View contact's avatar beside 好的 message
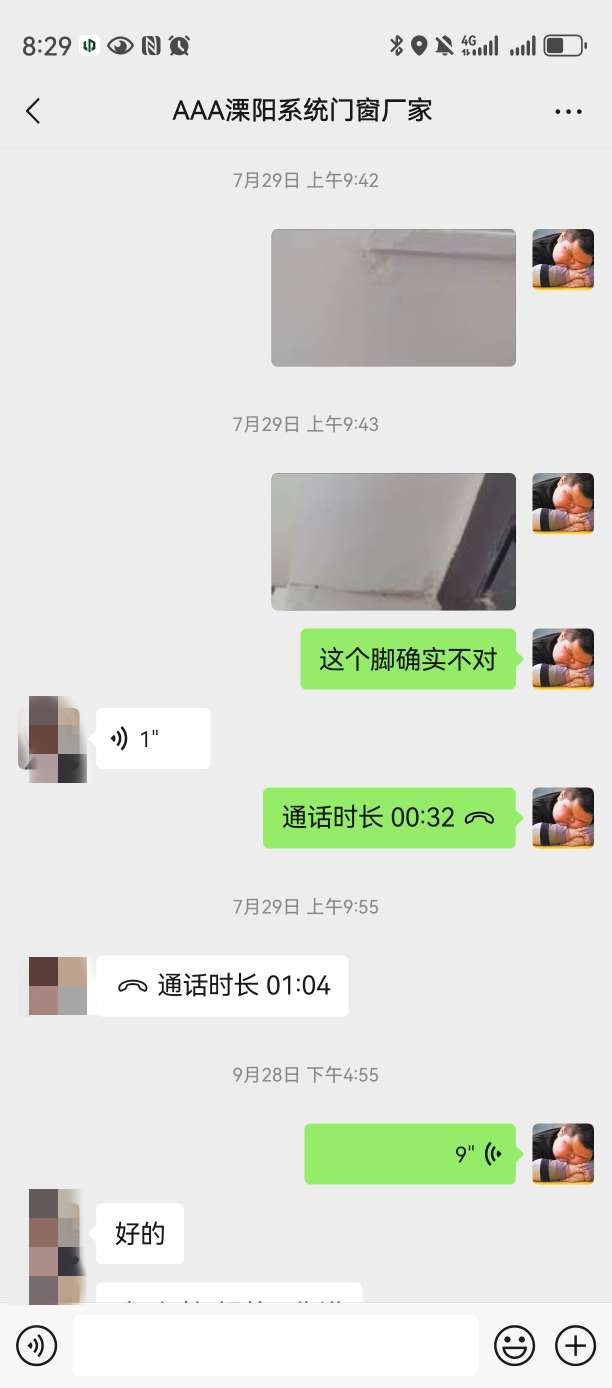 click(56, 1234)
